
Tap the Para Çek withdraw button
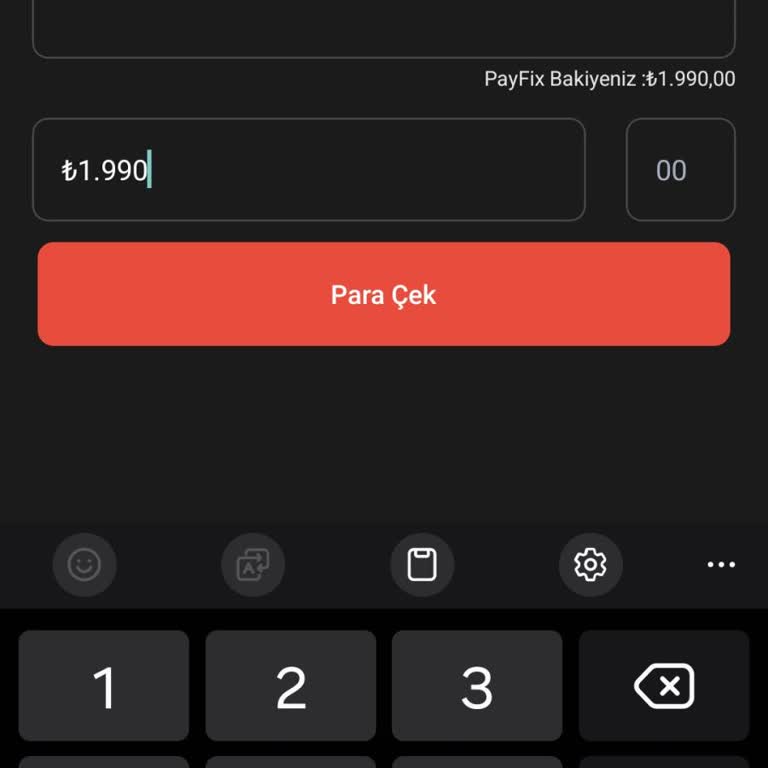384,294
